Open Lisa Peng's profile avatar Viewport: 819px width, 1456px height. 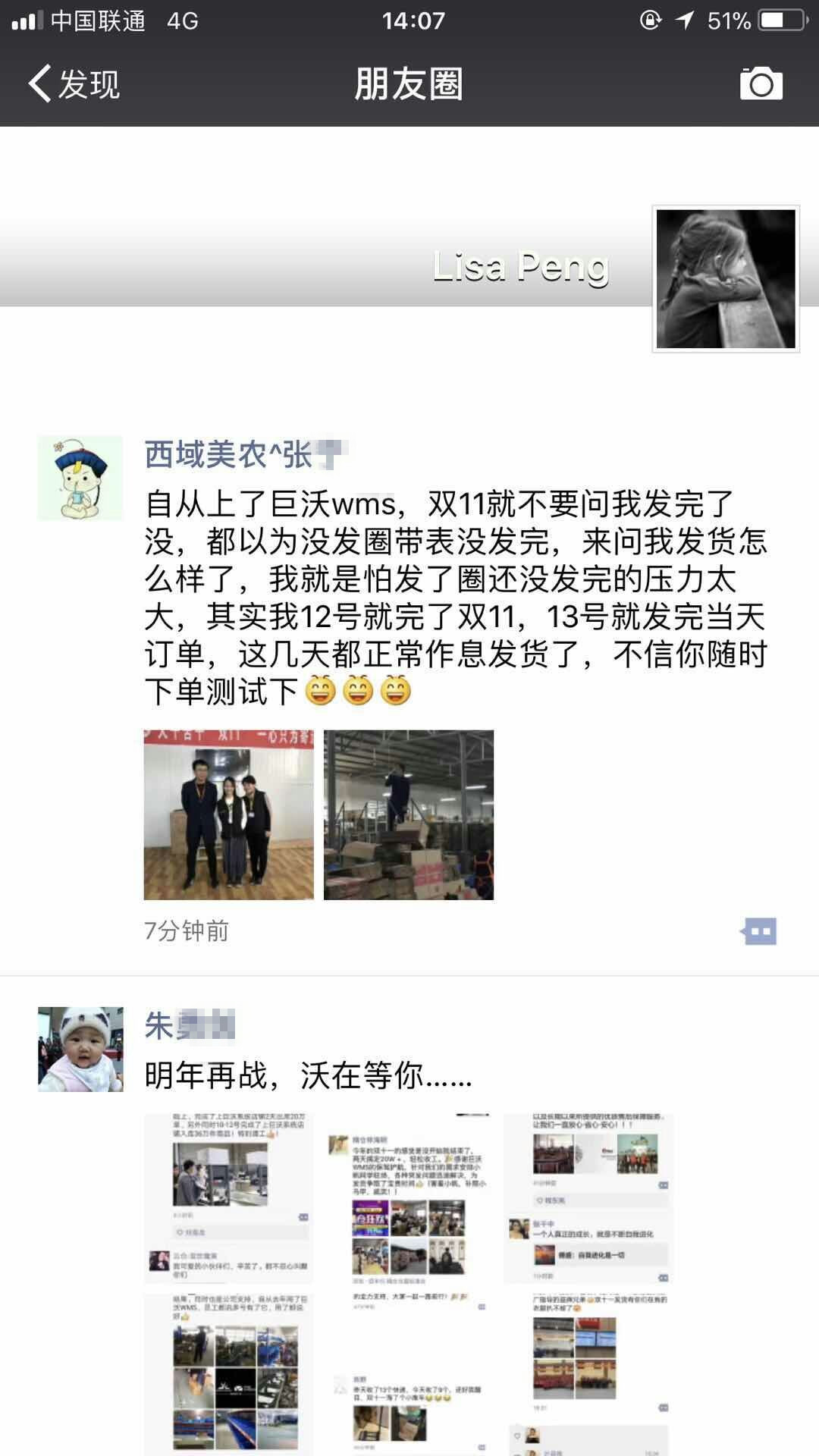[x=726, y=278]
